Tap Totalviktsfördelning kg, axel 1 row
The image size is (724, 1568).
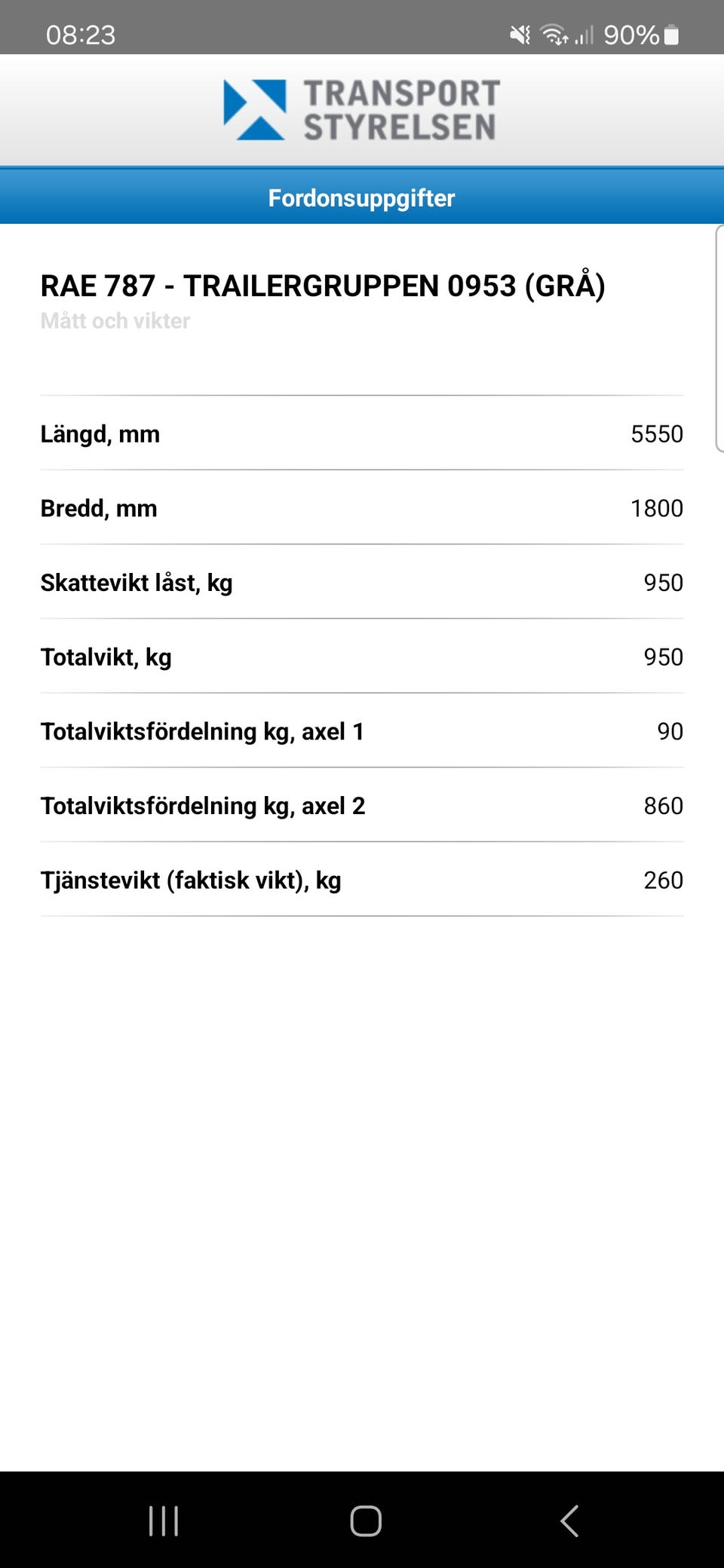tap(362, 731)
